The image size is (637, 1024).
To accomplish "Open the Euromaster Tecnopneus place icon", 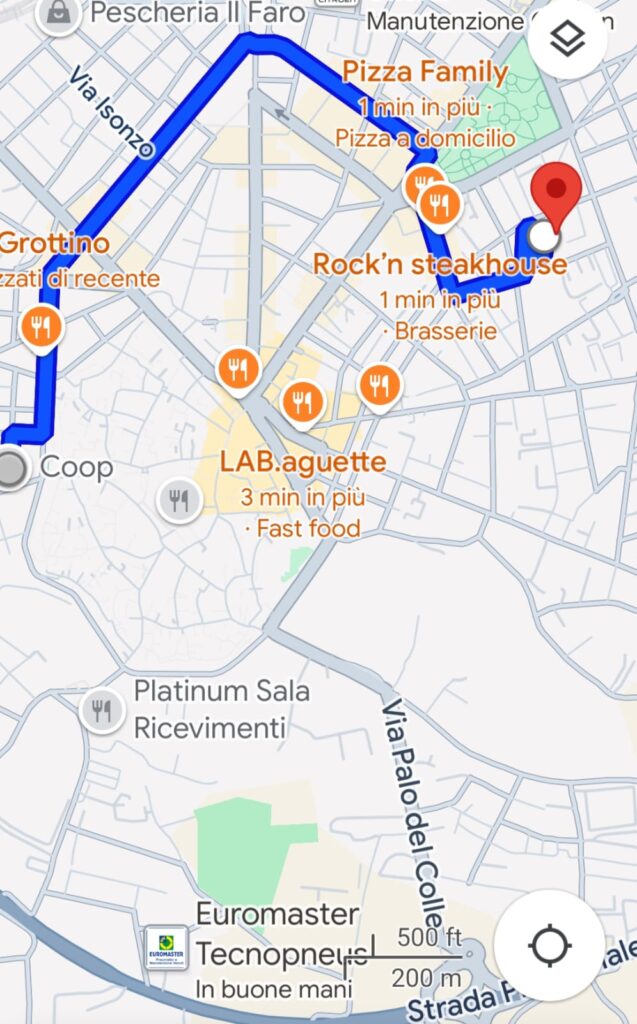I will pos(166,948).
